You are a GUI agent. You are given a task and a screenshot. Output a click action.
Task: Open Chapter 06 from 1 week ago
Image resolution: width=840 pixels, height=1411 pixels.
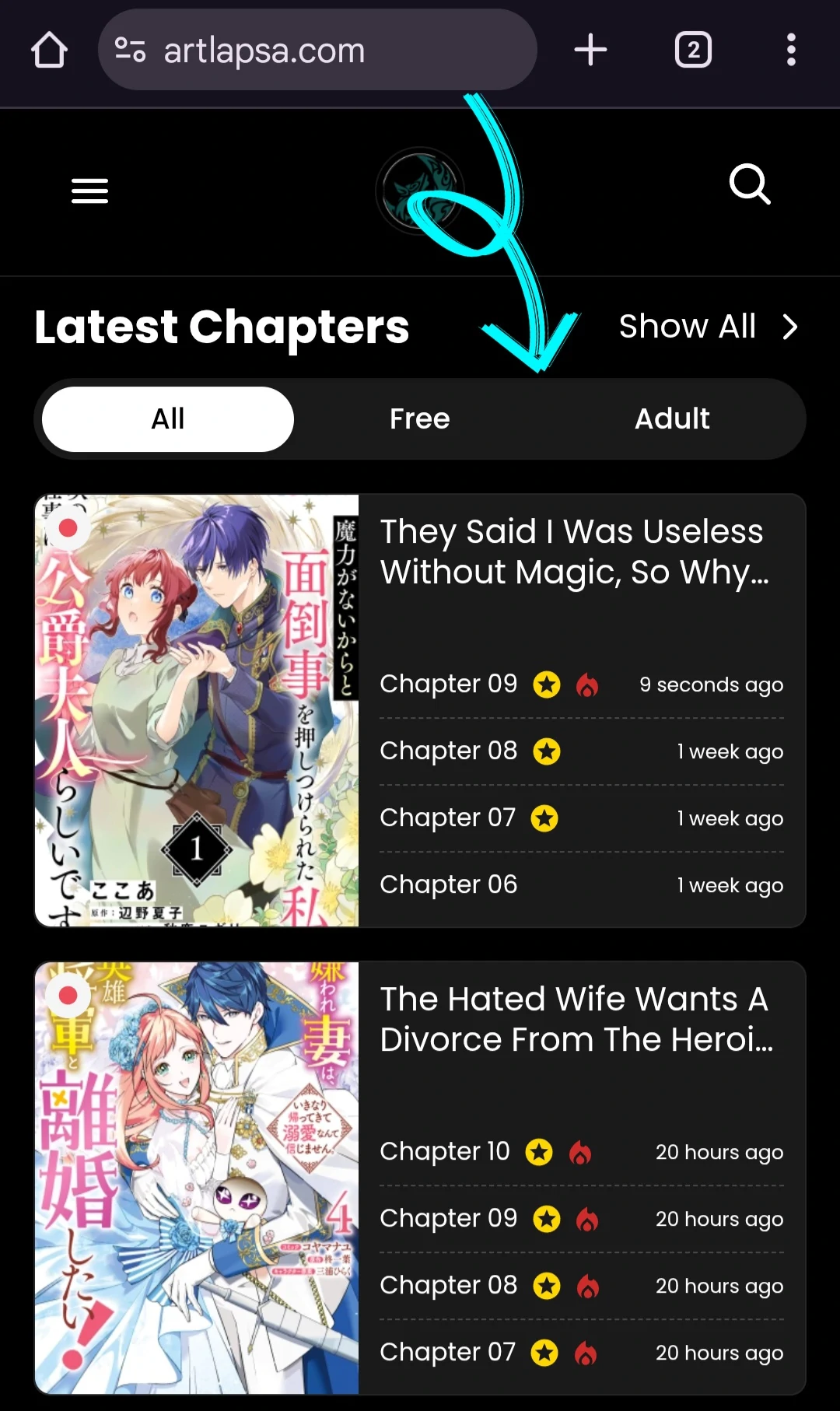[x=449, y=885]
